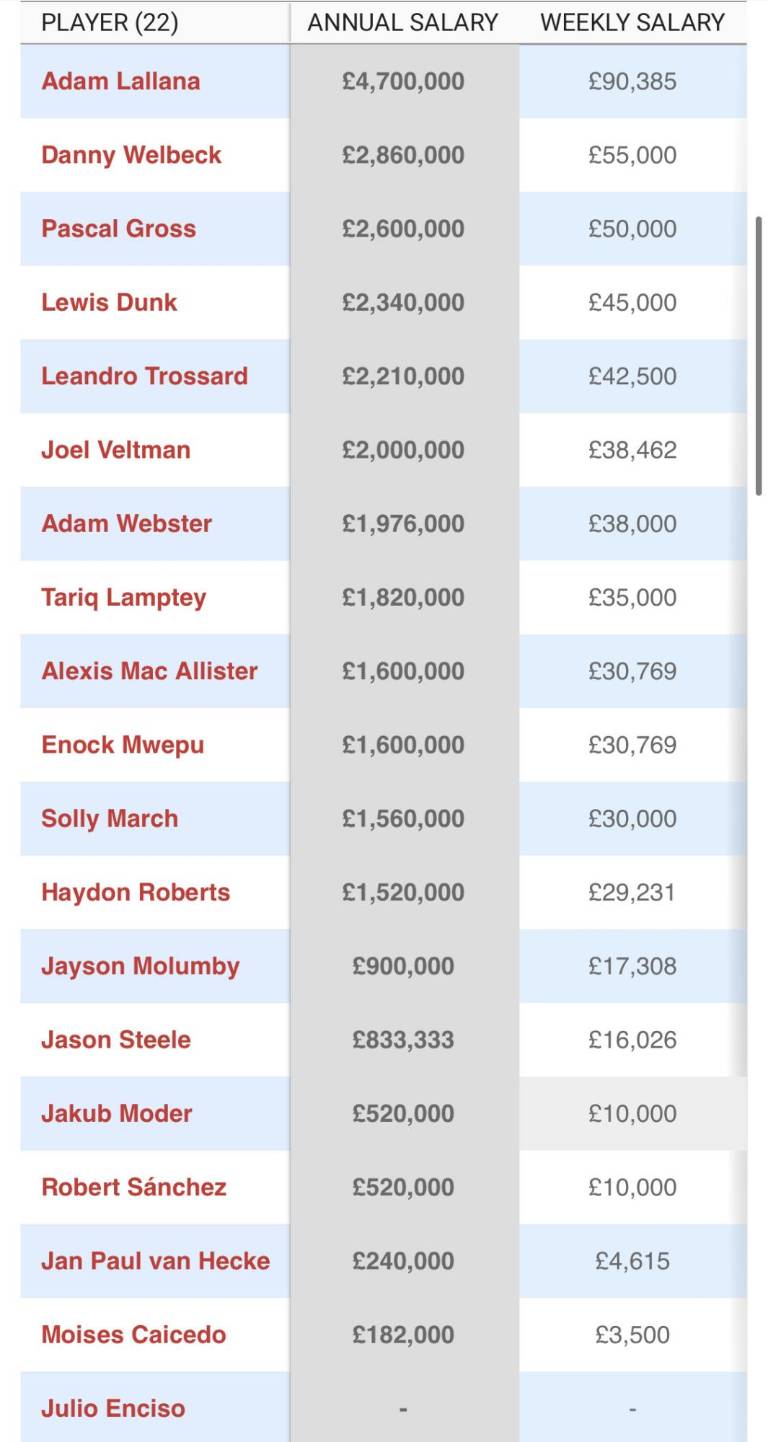The height and width of the screenshot is (1442, 768).
Task: Open Jan Paul van Hecke's link
Action: (x=155, y=1261)
